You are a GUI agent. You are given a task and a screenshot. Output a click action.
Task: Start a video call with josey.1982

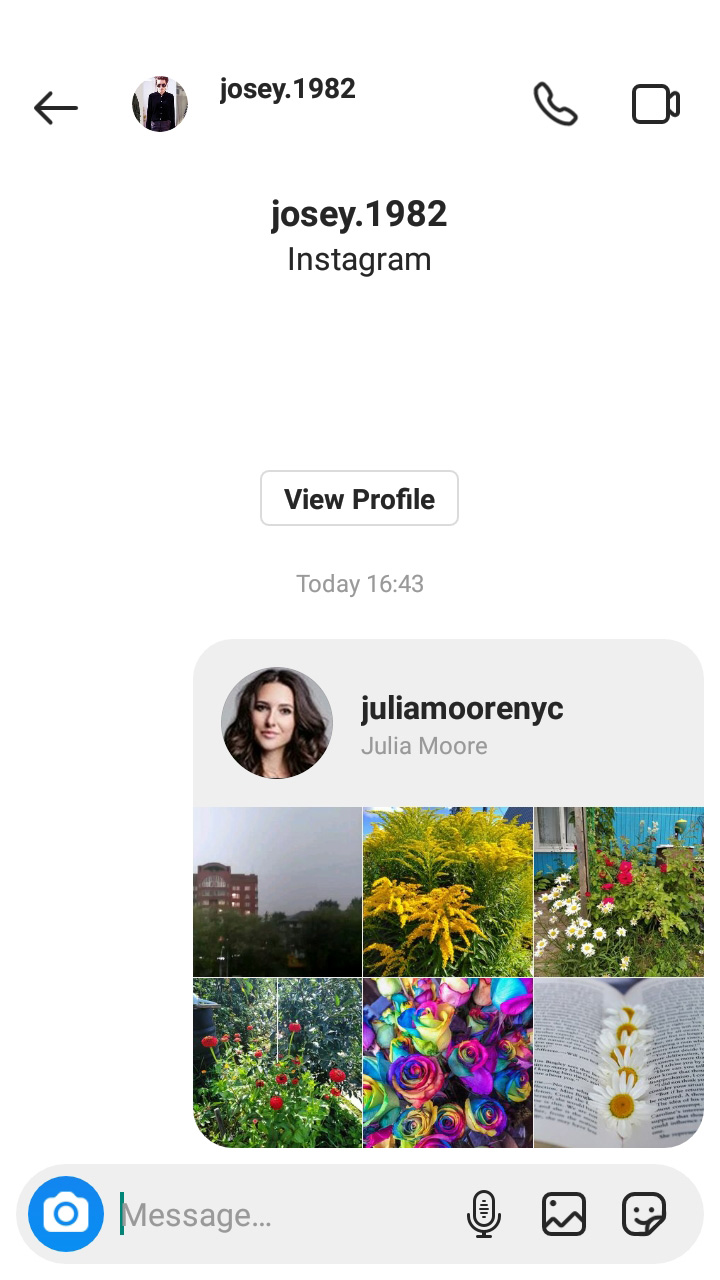pos(656,104)
